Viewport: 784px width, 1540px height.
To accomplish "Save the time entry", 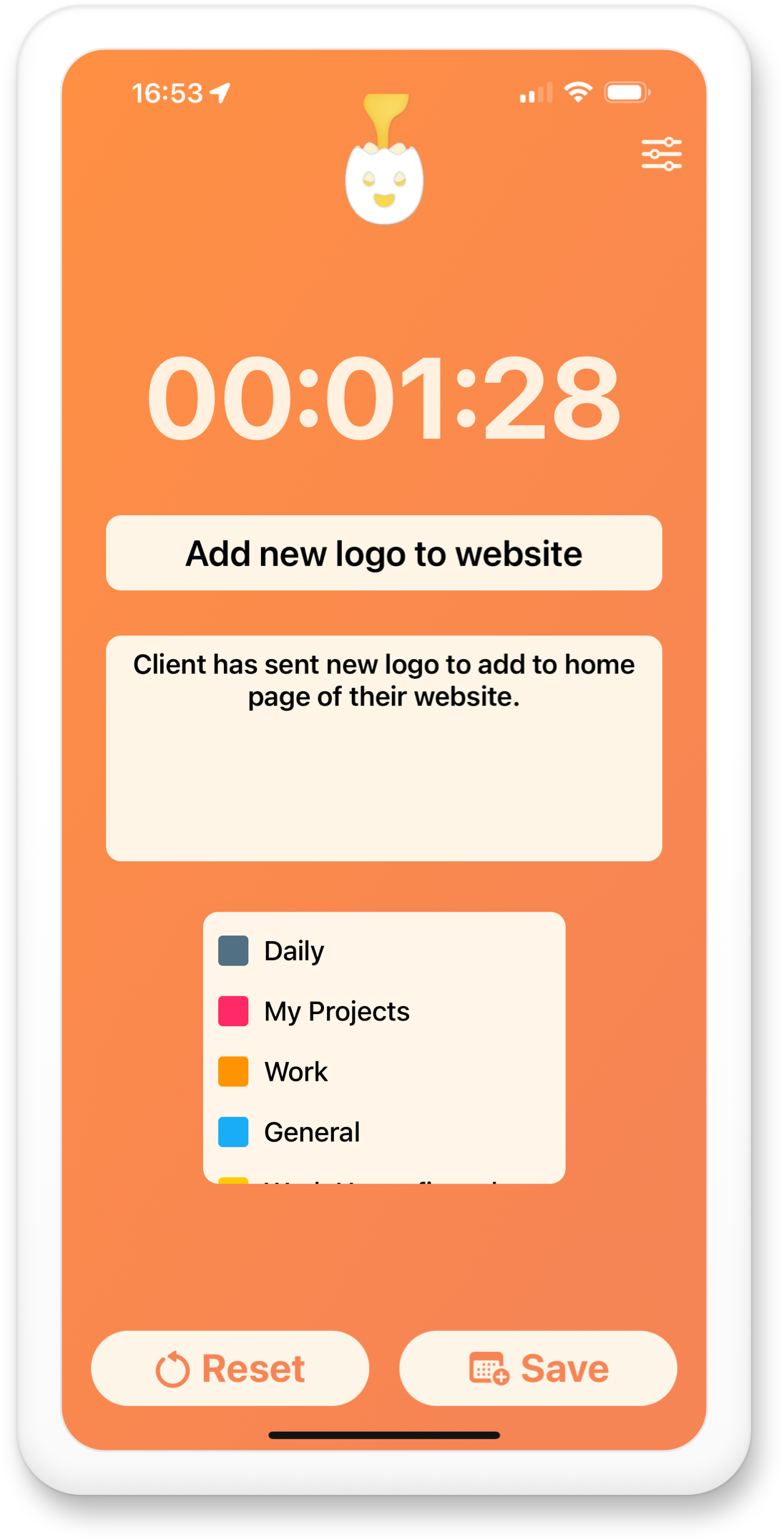I will [x=538, y=1368].
